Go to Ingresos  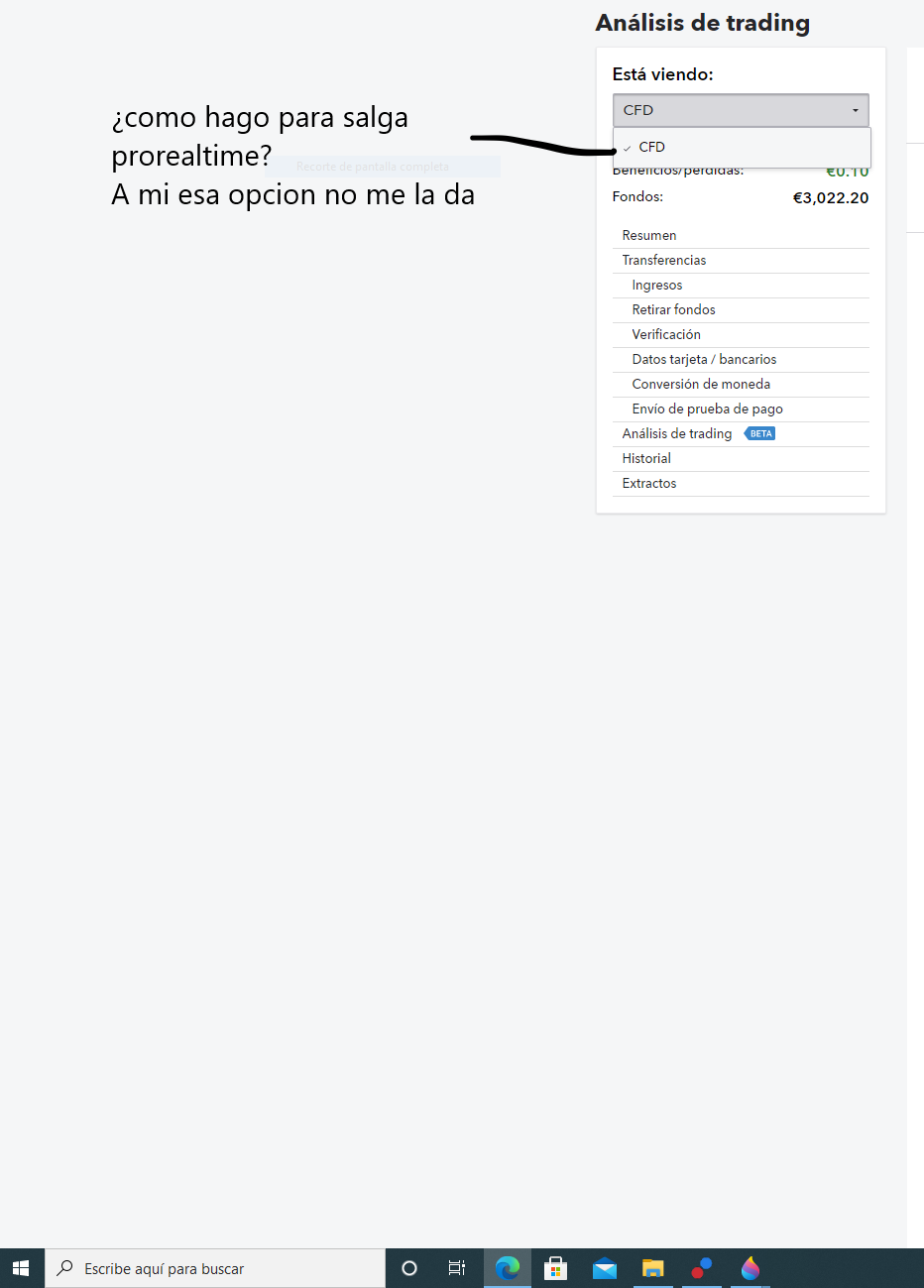[657, 285]
